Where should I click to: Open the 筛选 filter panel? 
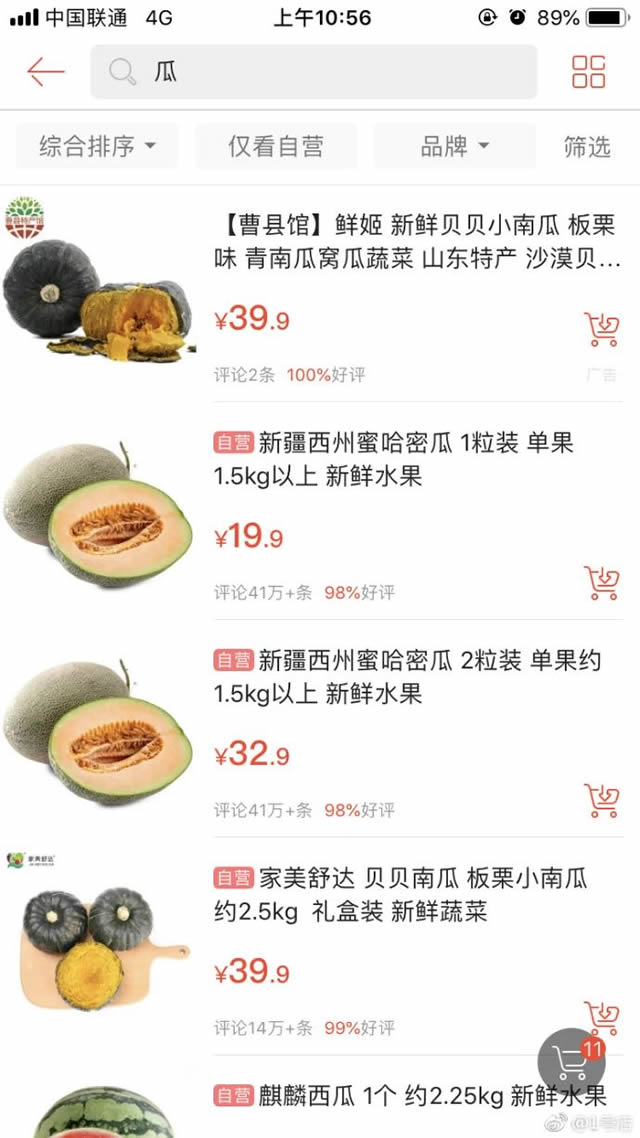[x=587, y=146]
